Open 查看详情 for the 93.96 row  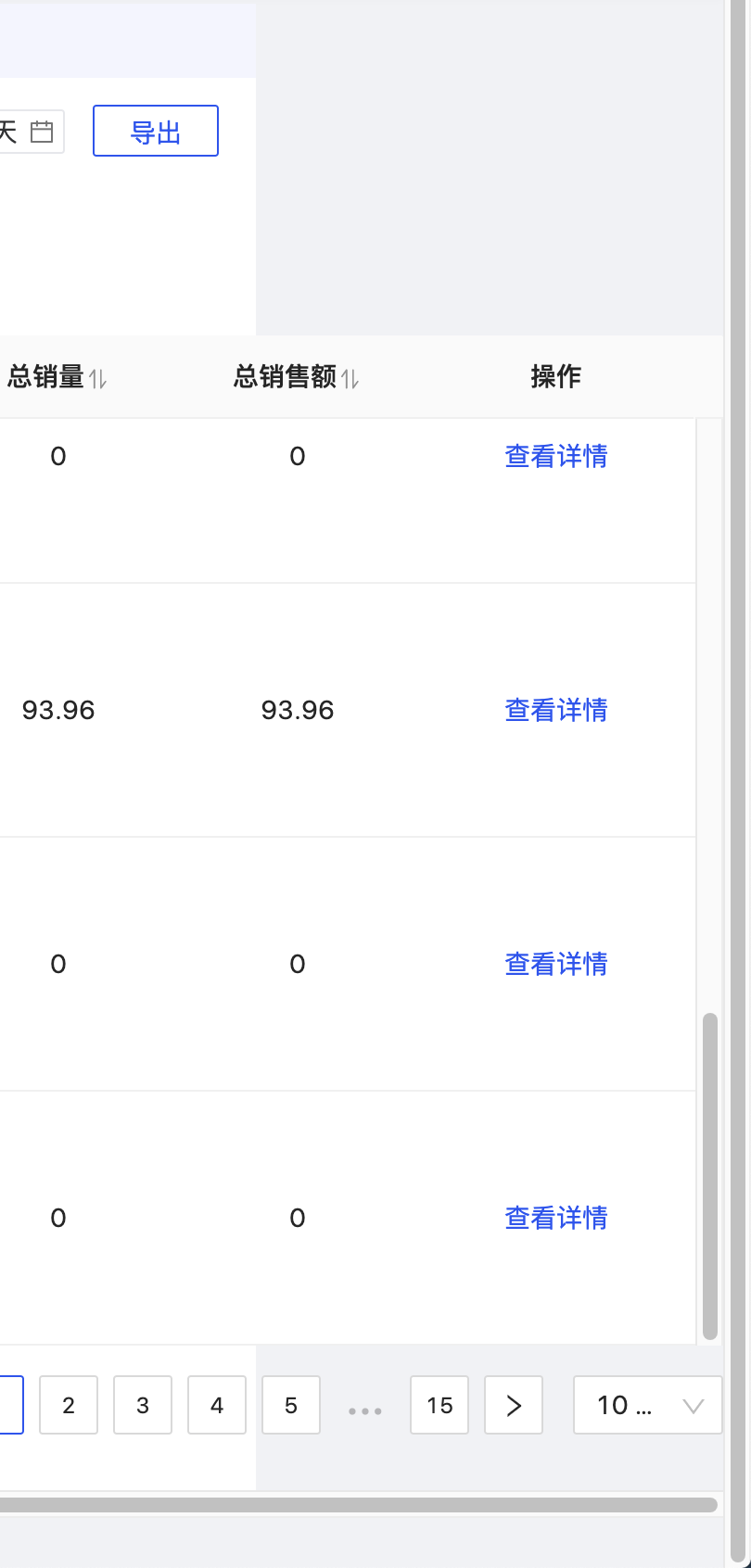pyautogui.click(x=555, y=711)
